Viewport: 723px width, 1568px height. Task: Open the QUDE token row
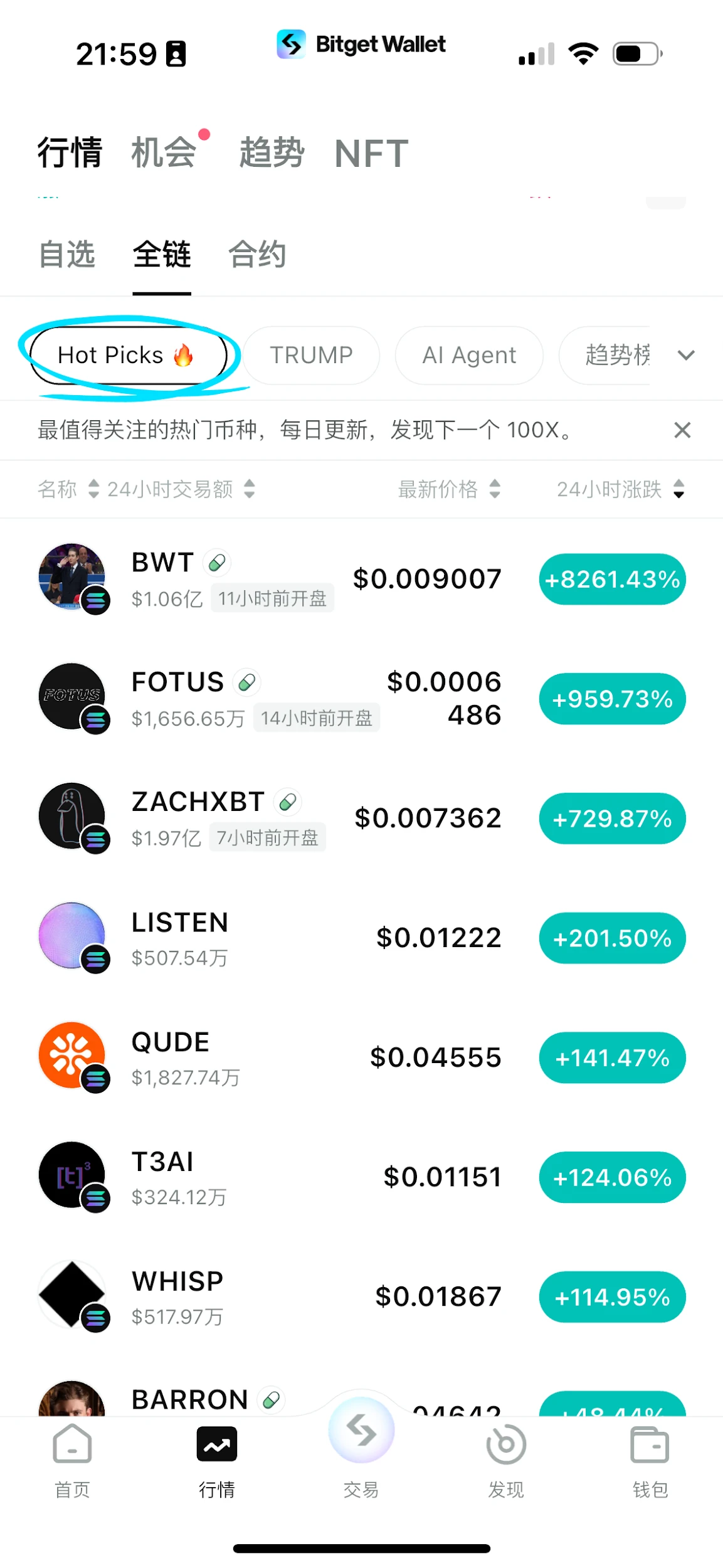click(x=314, y=1057)
